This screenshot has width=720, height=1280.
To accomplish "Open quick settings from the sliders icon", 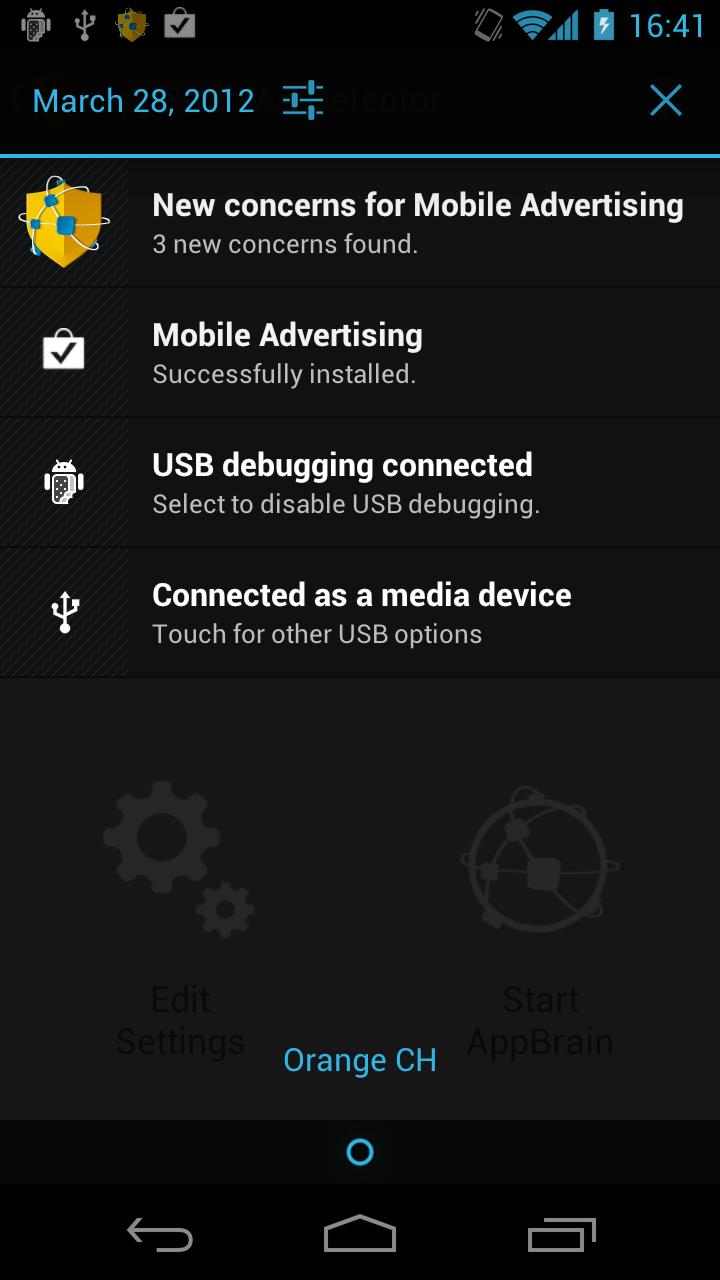I will 302,101.
